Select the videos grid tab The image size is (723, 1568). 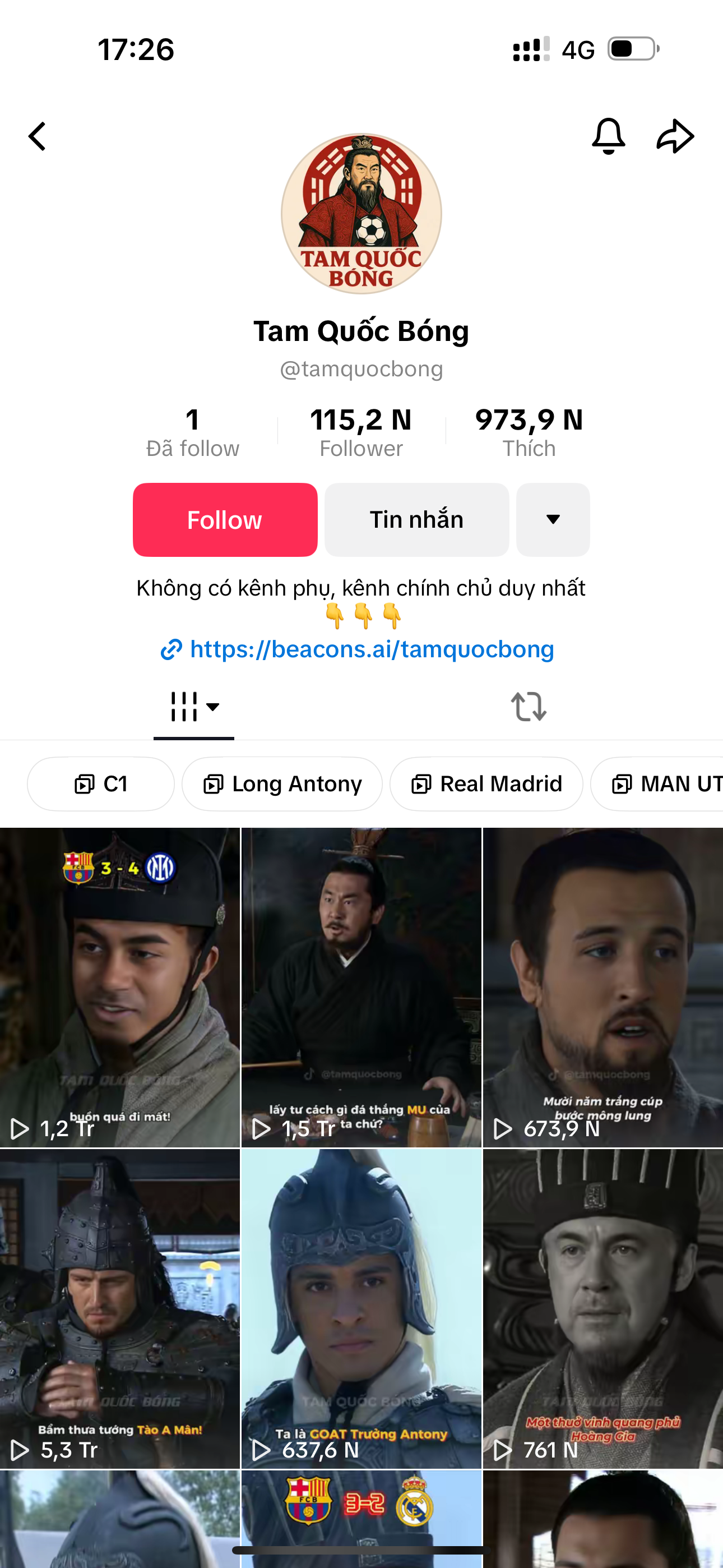click(193, 707)
